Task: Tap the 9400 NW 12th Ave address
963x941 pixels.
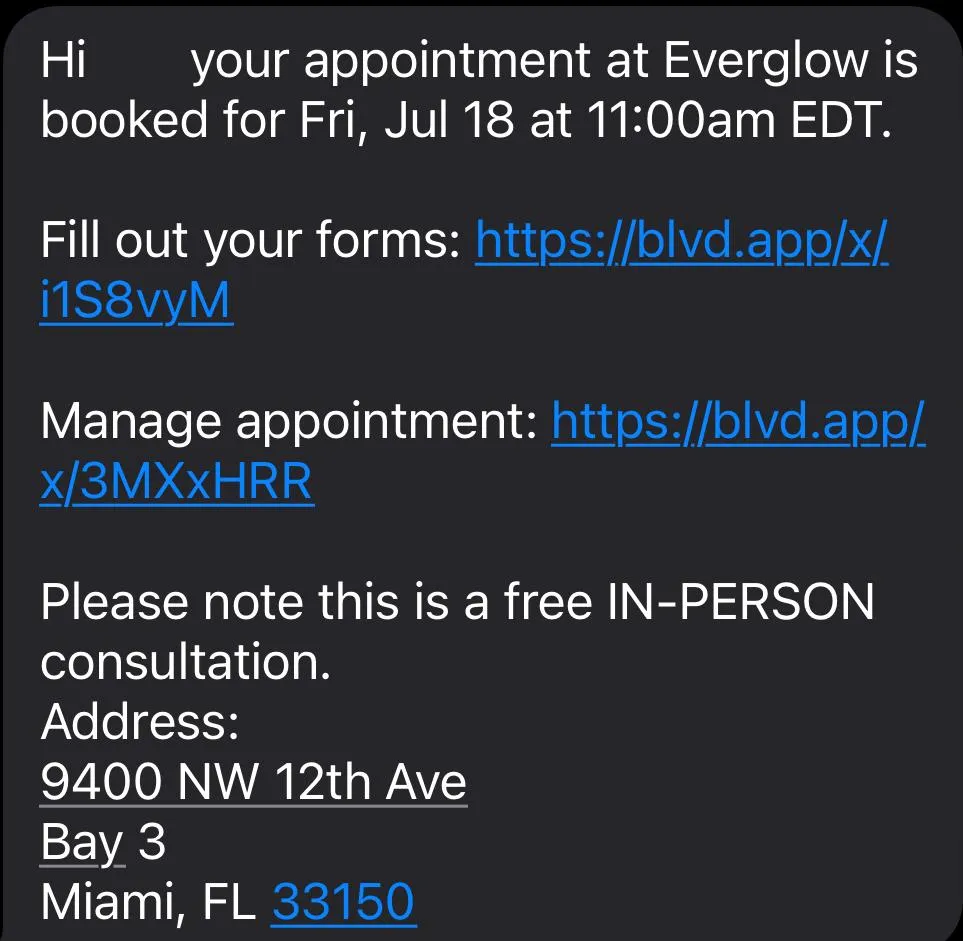Action: (x=253, y=782)
